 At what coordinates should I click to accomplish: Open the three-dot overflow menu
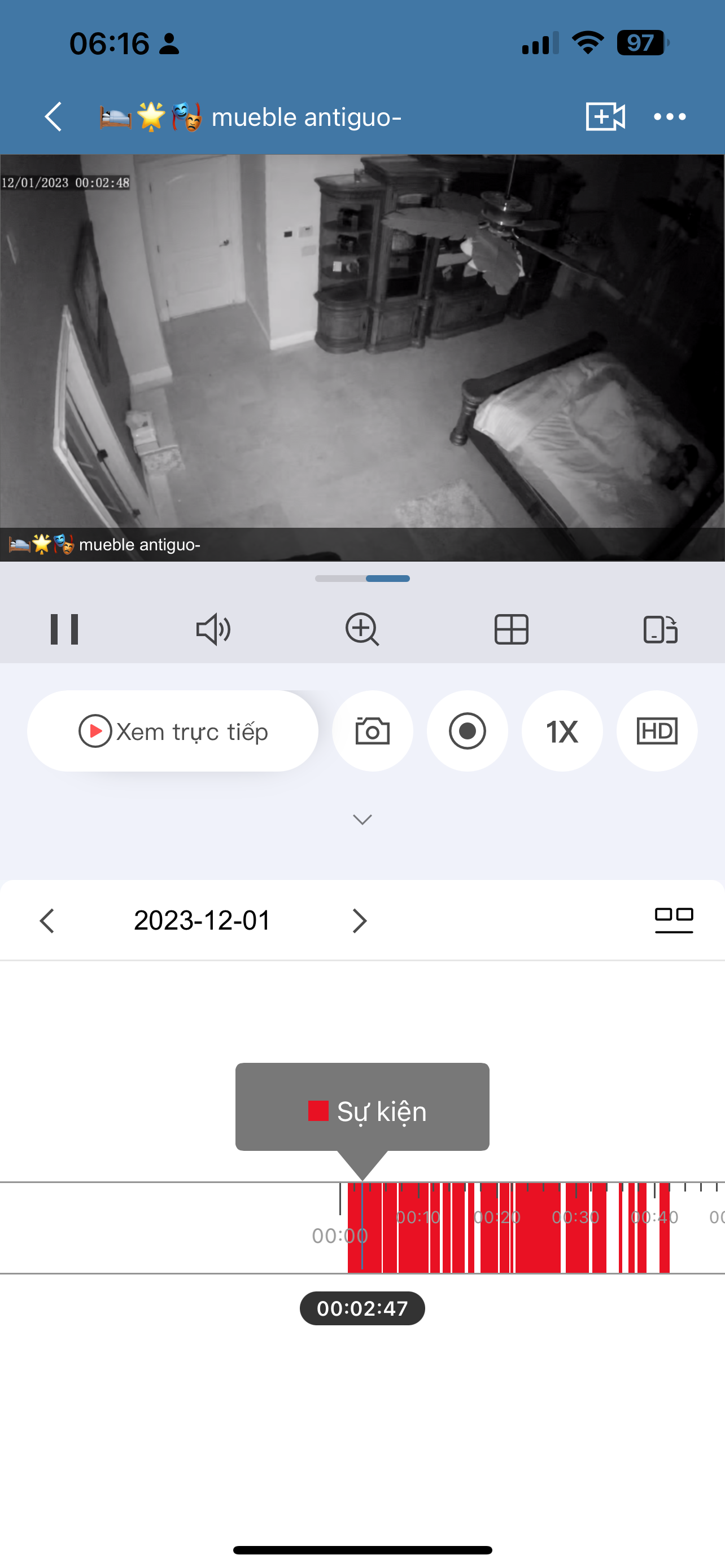[670, 116]
